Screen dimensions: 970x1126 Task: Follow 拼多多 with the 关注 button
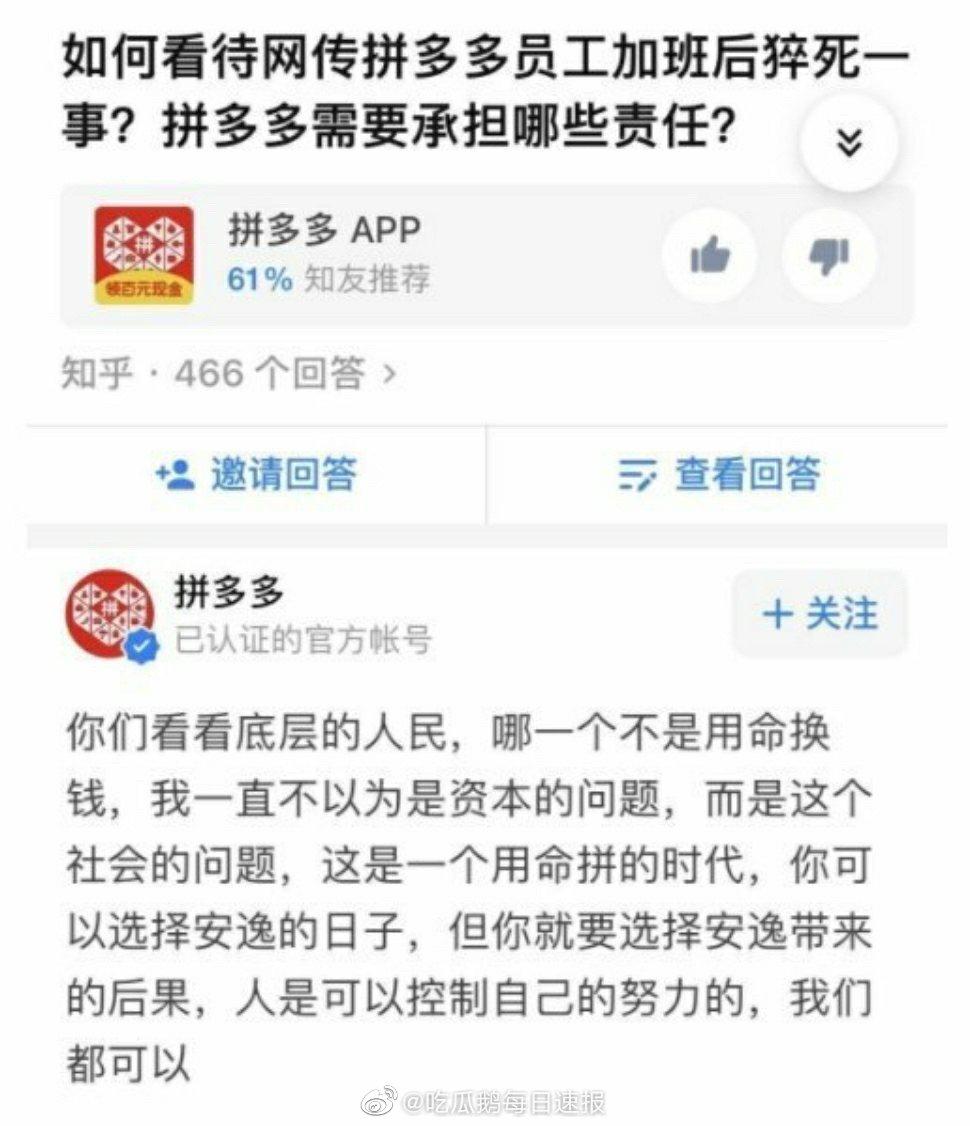point(819,614)
